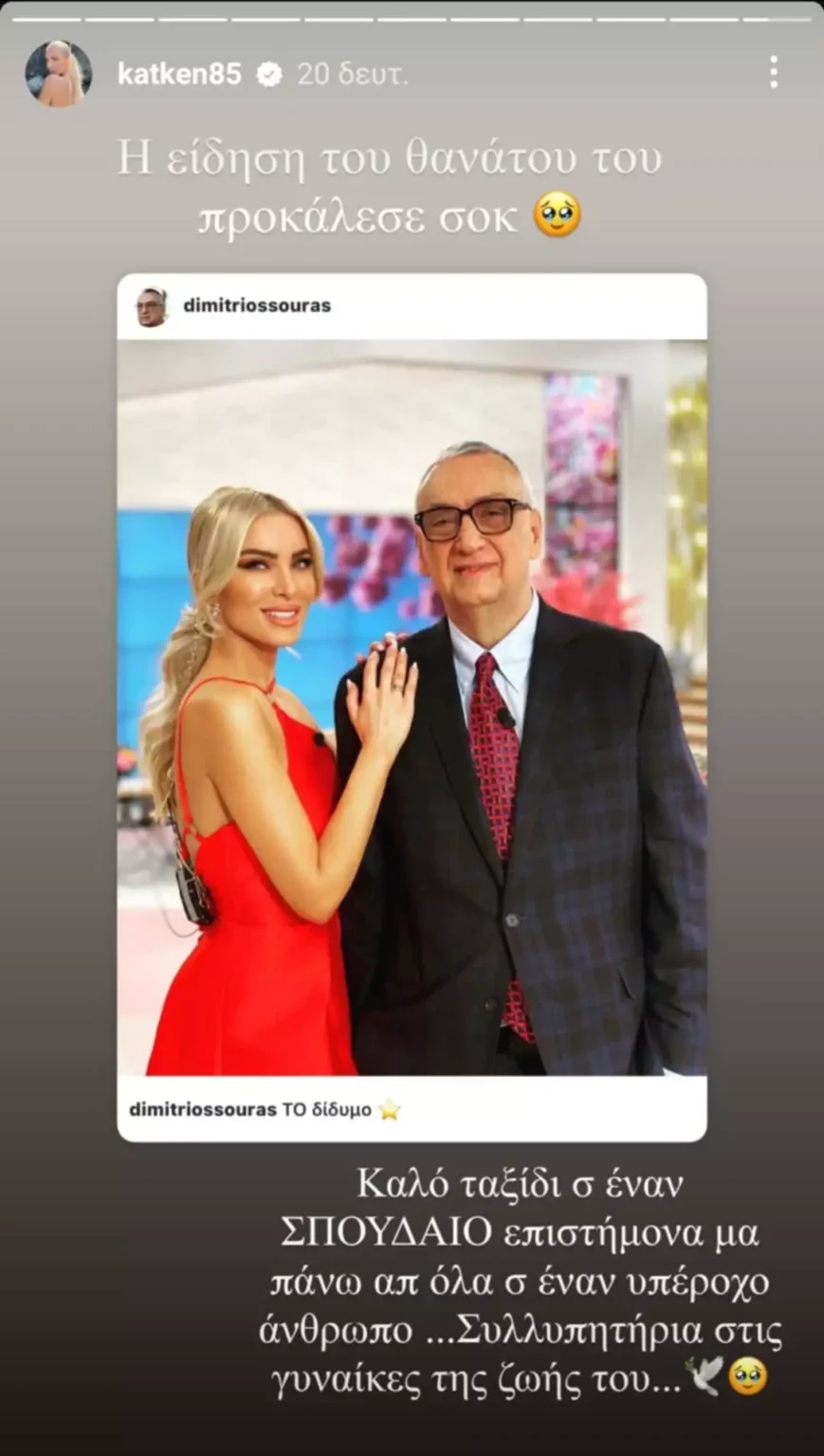Tap the katken85 username
The width and height of the screenshot is (824, 1456).
click(179, 74)
